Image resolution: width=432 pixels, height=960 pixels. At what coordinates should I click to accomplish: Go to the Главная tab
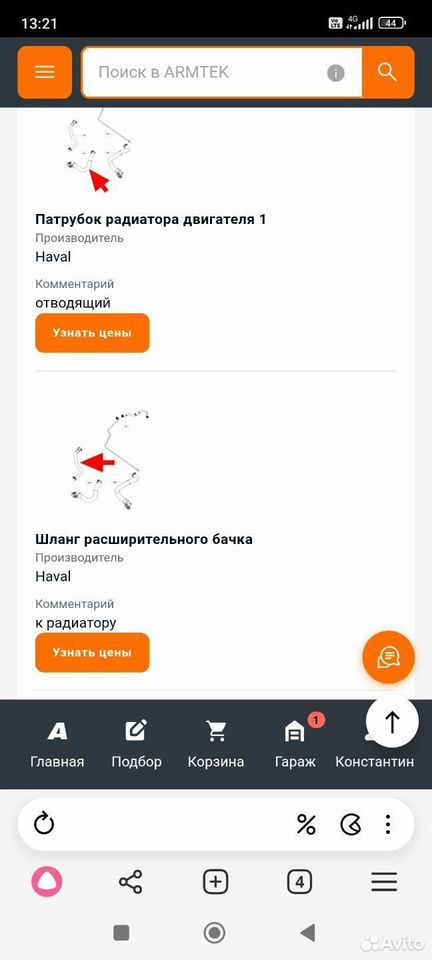pos(57,745)
